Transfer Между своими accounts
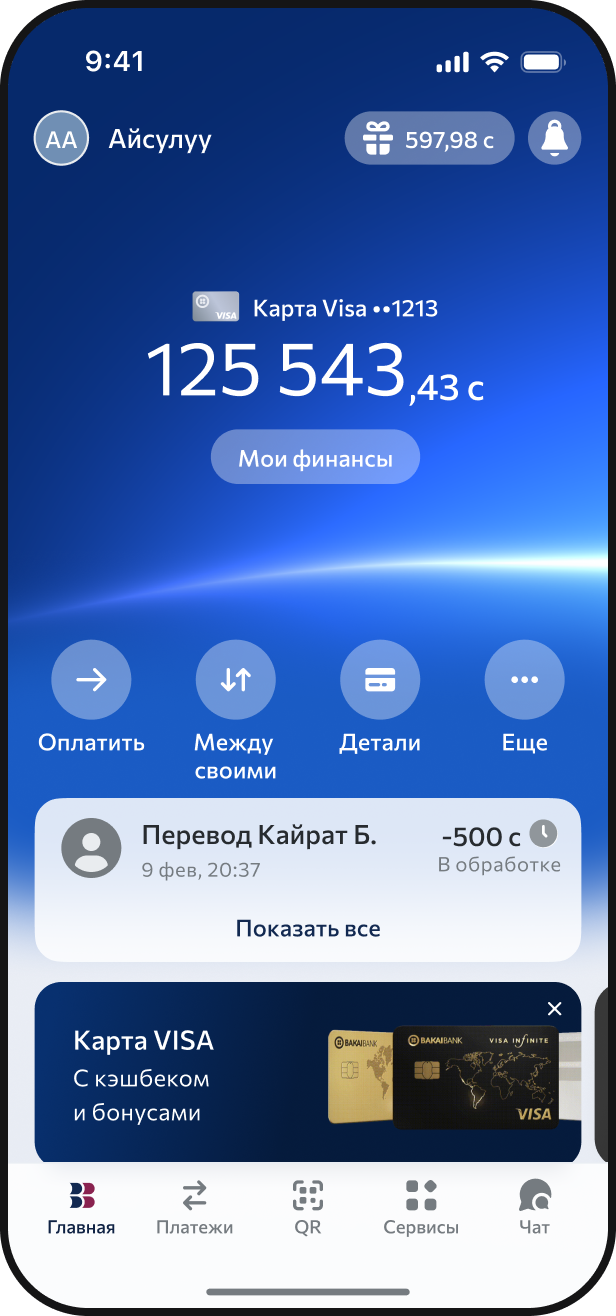616x1316 pixels. pyautogui.click(x=235, y=680)
